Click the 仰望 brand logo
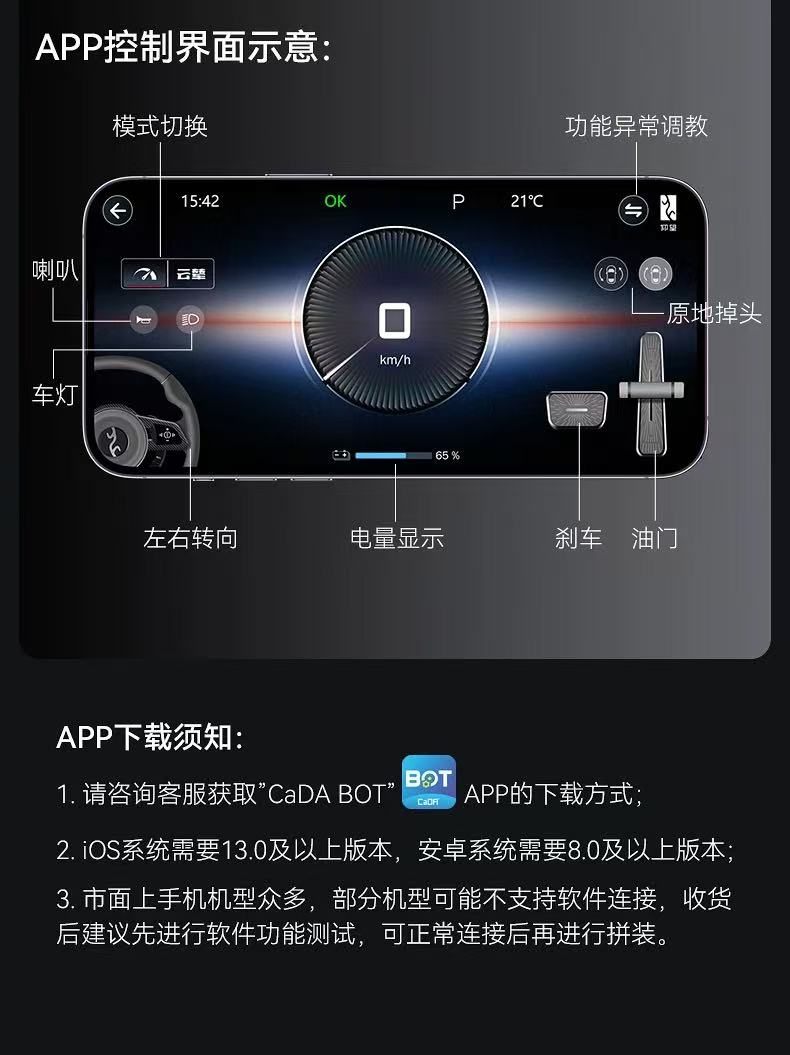This screenshot has width=790, height=1055. pyautogui.click(x=666, y=208)
